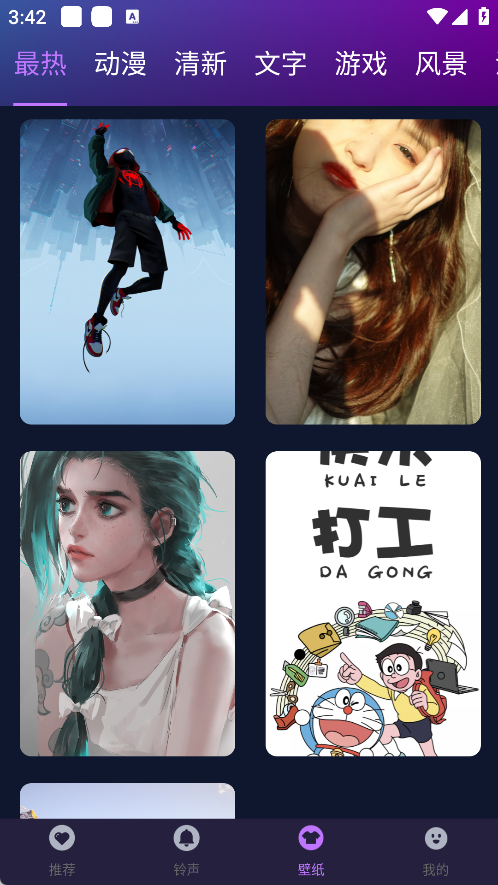Switch to the 动漫 category

120,64
